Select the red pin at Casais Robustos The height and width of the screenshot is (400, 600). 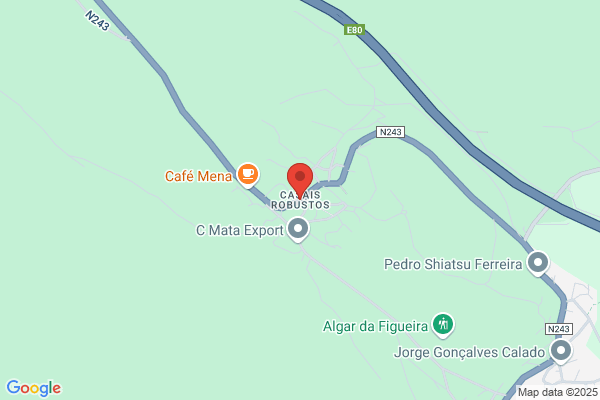tap(300, 179)
